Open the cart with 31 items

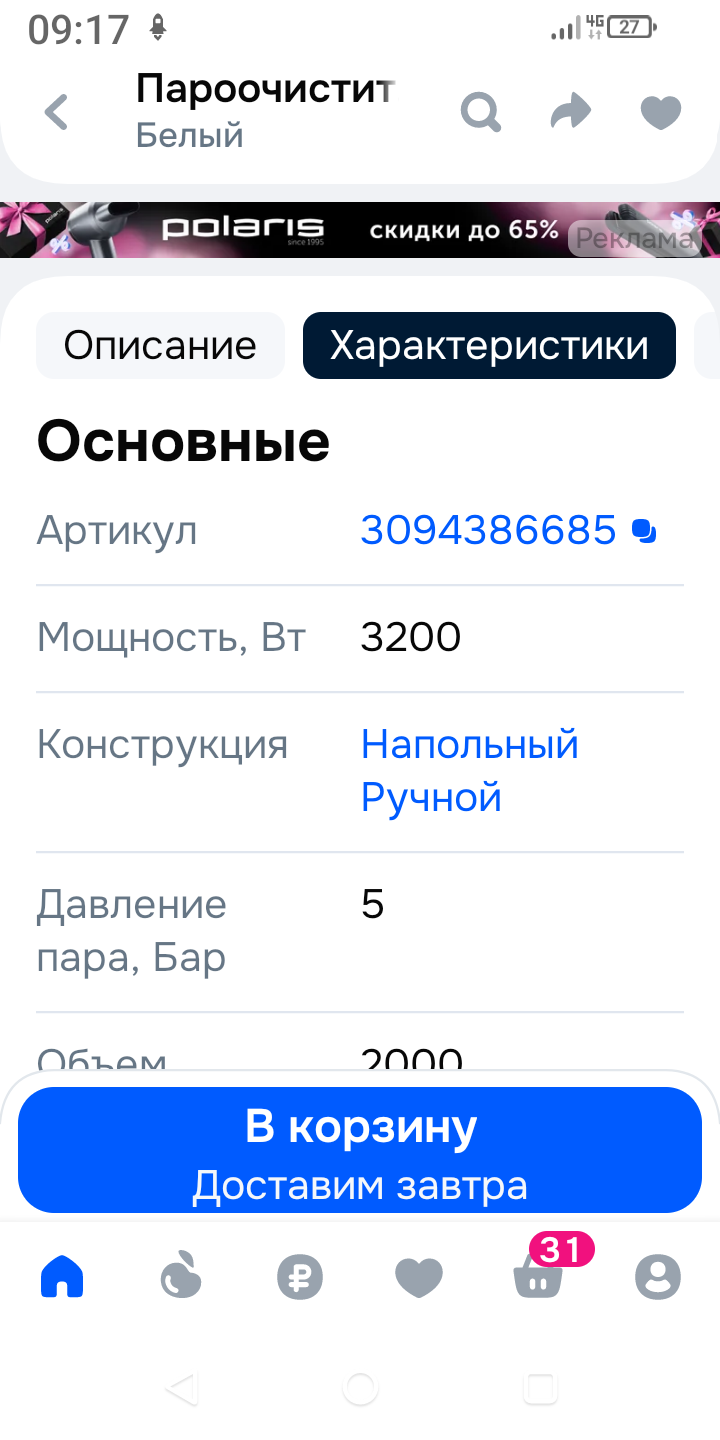[538, 1277]
